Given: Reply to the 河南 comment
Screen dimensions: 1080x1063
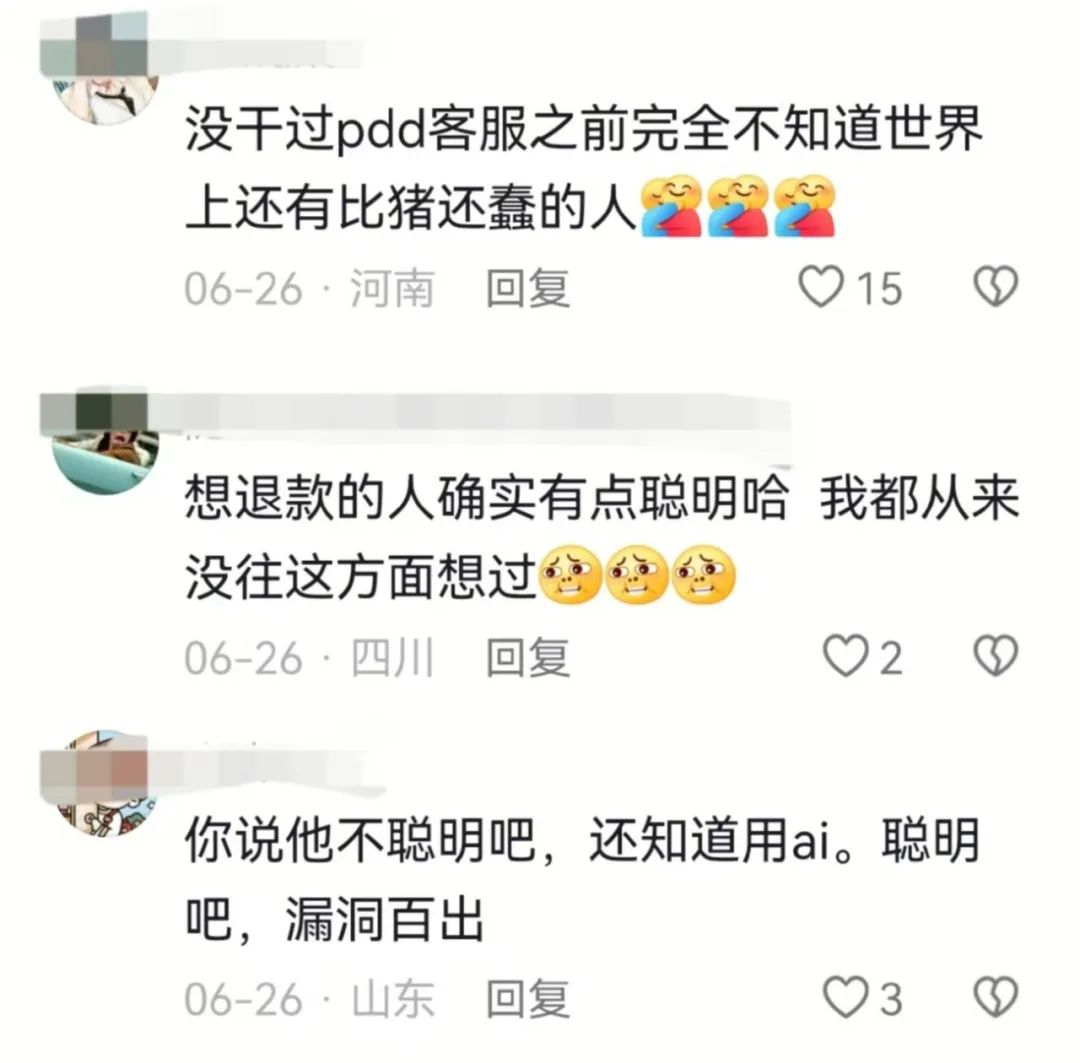Looking at the screenshot, I should [528, 290].
